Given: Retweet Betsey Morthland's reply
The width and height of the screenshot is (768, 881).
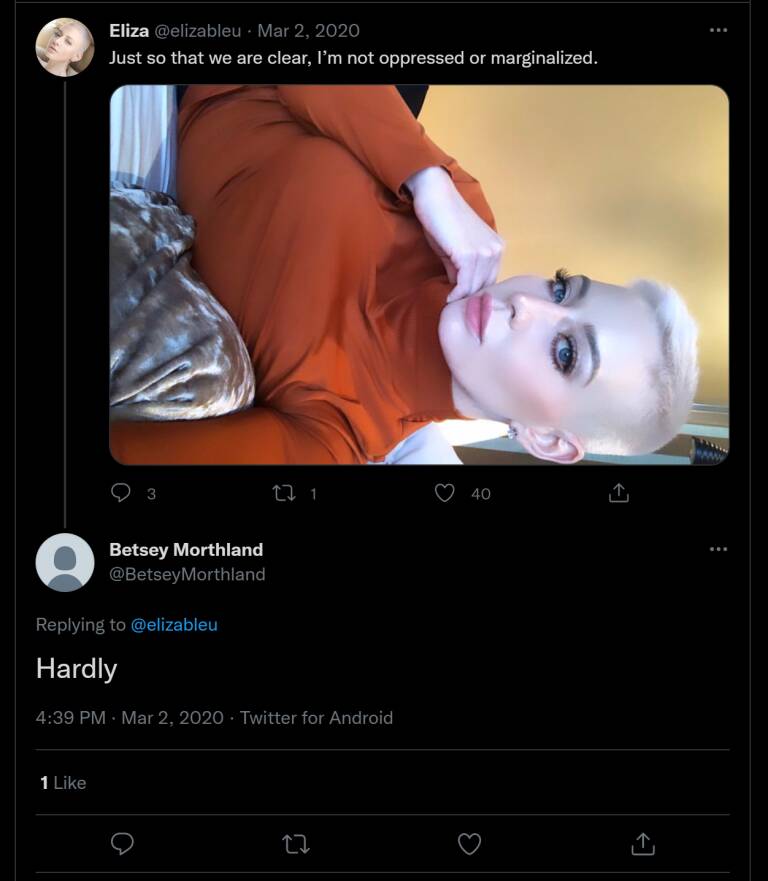Looking at the screenshot, I should click(x=296, y=845).
